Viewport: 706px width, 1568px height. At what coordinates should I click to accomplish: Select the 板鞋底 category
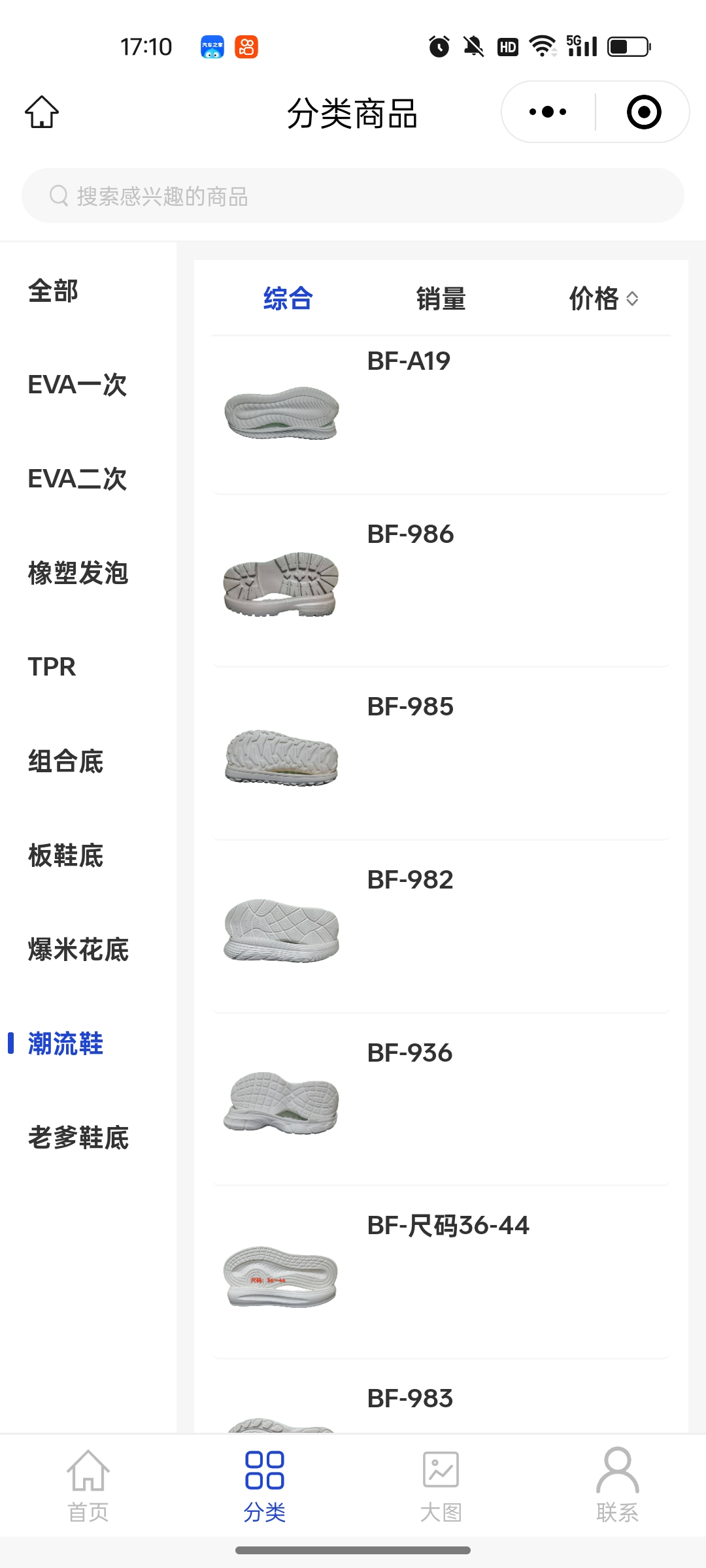(x=66, y=855)
